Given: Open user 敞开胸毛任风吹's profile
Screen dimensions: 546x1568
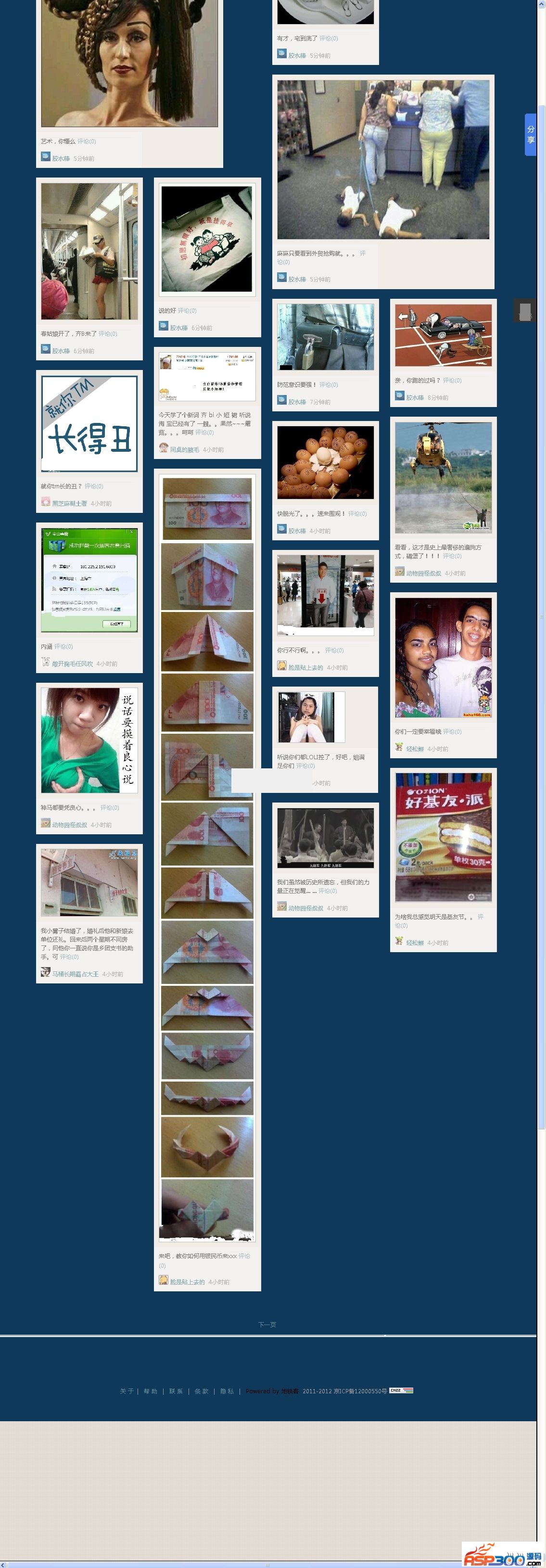Looking at the screenshot, I should [72, 664].
